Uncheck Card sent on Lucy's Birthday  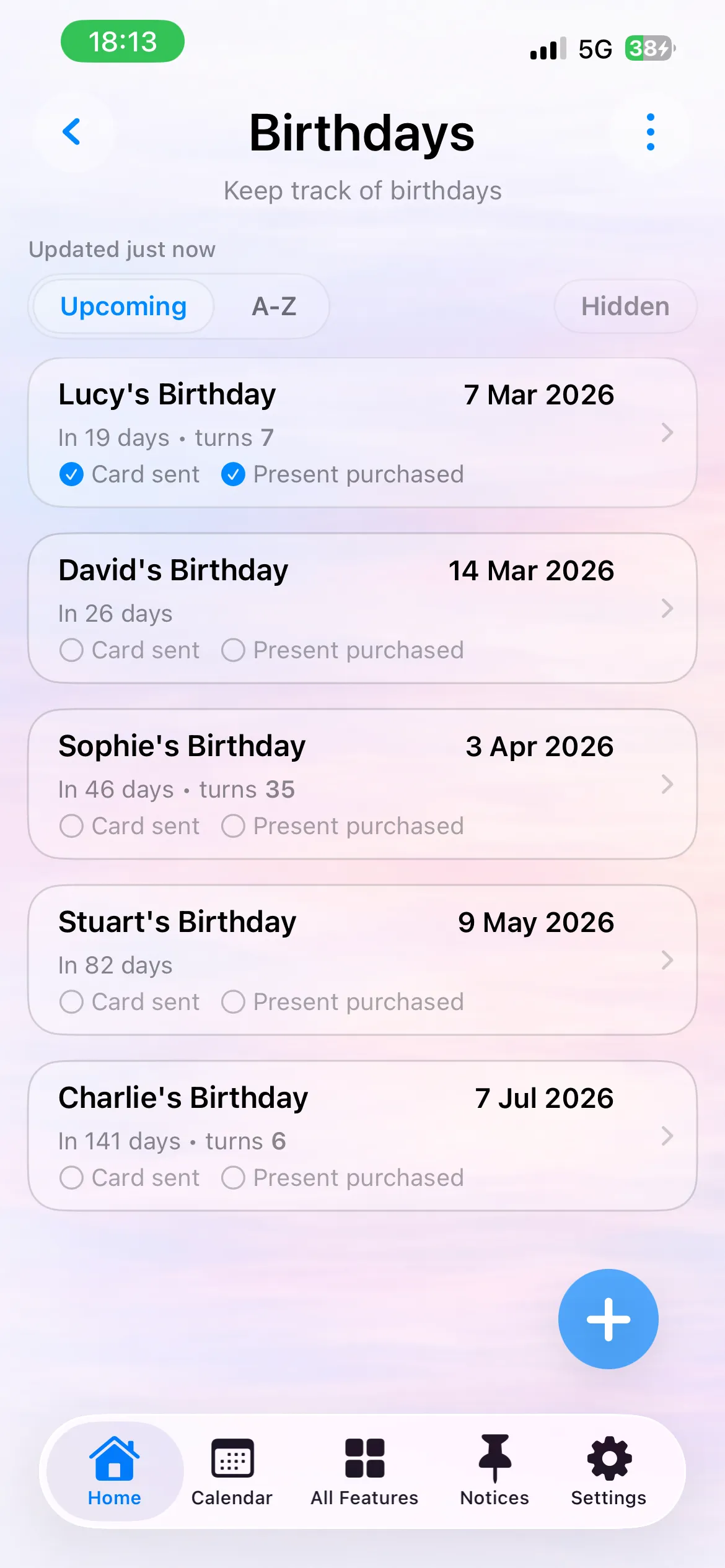tap(71, 474)
